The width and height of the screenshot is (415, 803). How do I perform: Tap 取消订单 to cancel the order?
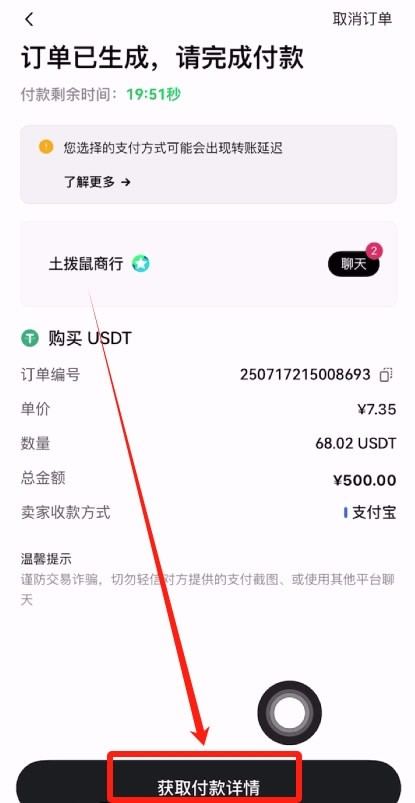[x=362, y=19]
